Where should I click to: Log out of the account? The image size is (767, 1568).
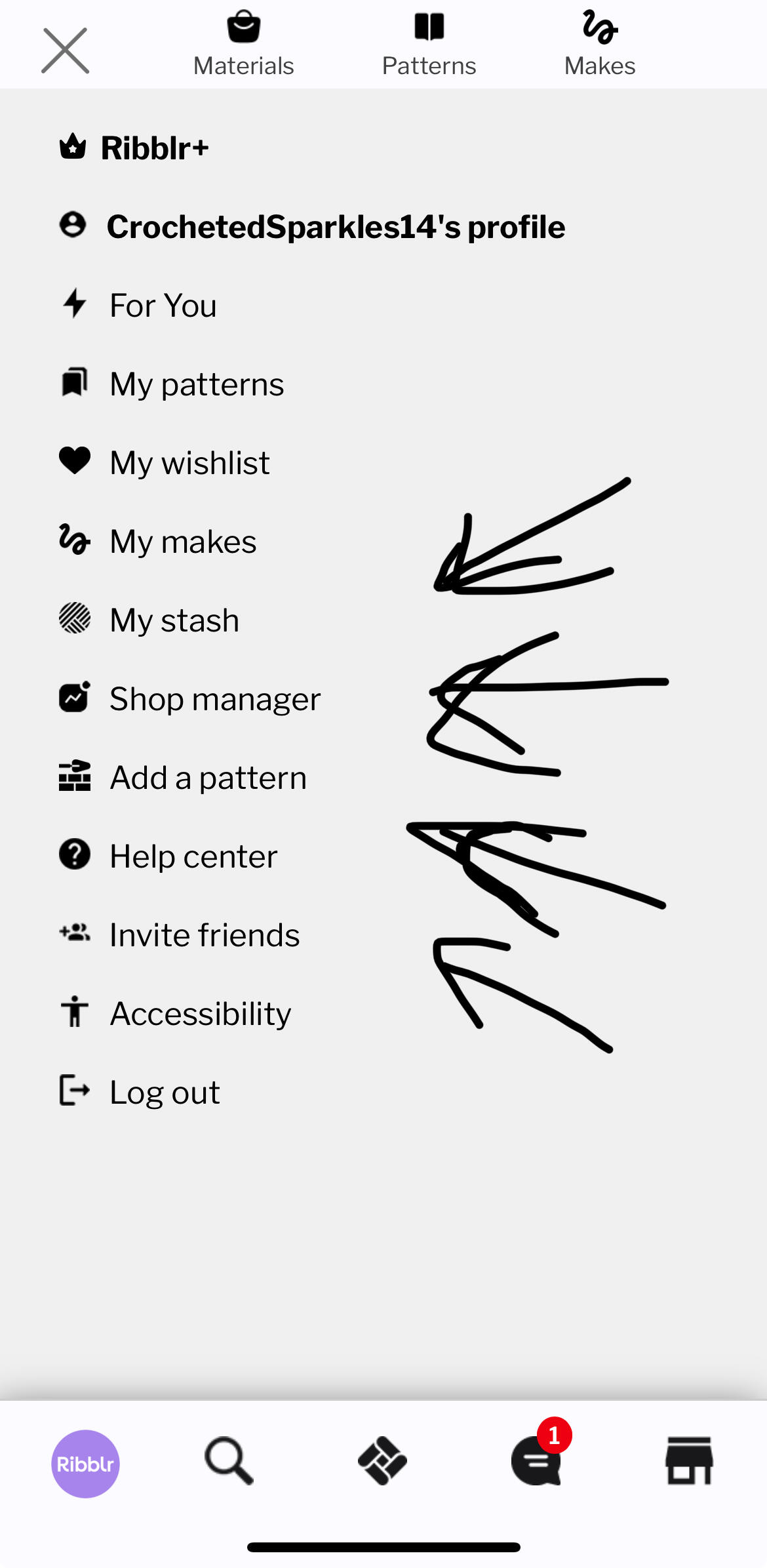(139, 1092)
